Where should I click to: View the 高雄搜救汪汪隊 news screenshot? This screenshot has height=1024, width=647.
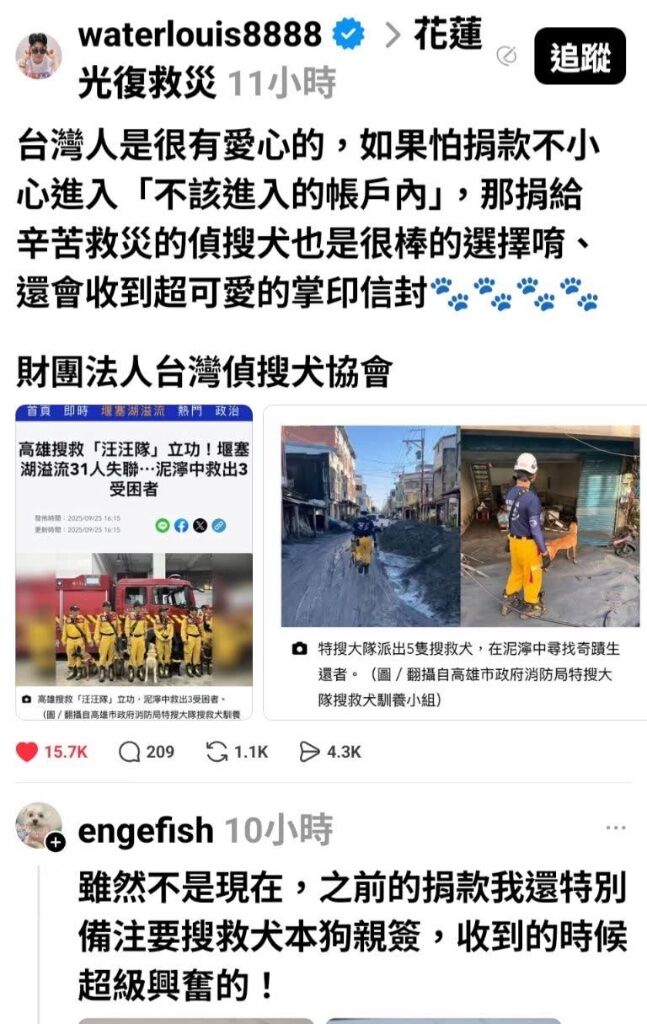(x=134, y=562)
